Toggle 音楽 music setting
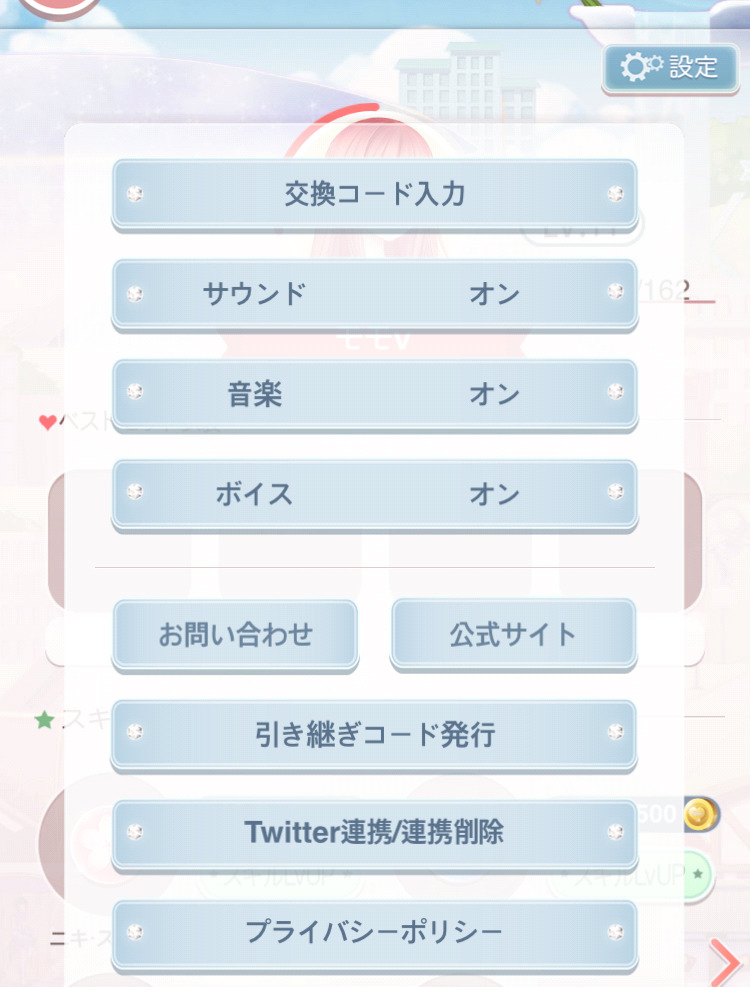 click(374, 393)
